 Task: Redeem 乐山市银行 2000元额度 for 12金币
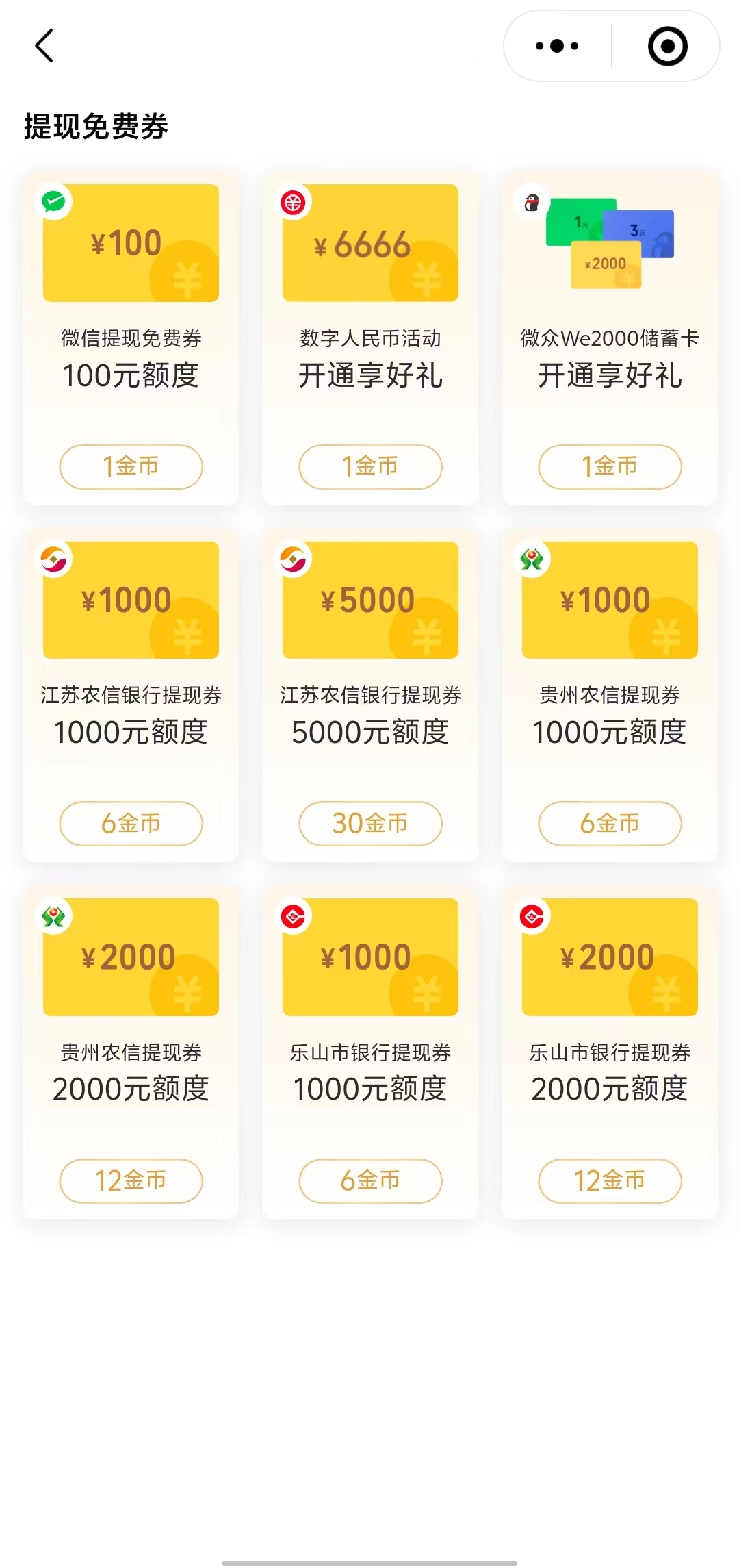[610, 1180]
